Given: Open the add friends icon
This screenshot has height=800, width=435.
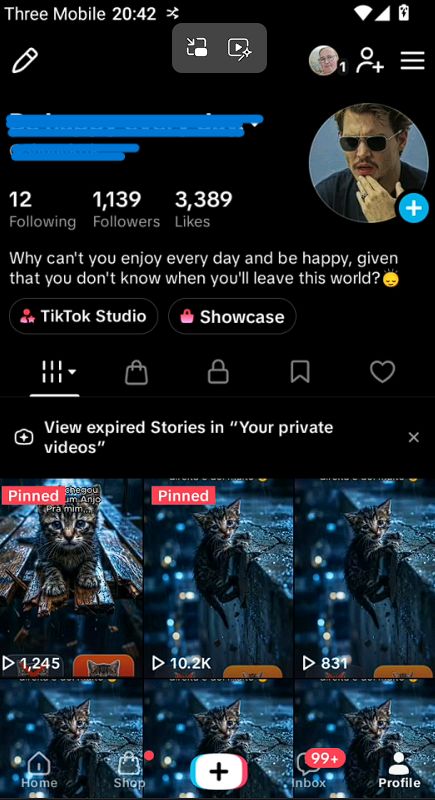Looking at the screenshot, I should tap(370, 61).
